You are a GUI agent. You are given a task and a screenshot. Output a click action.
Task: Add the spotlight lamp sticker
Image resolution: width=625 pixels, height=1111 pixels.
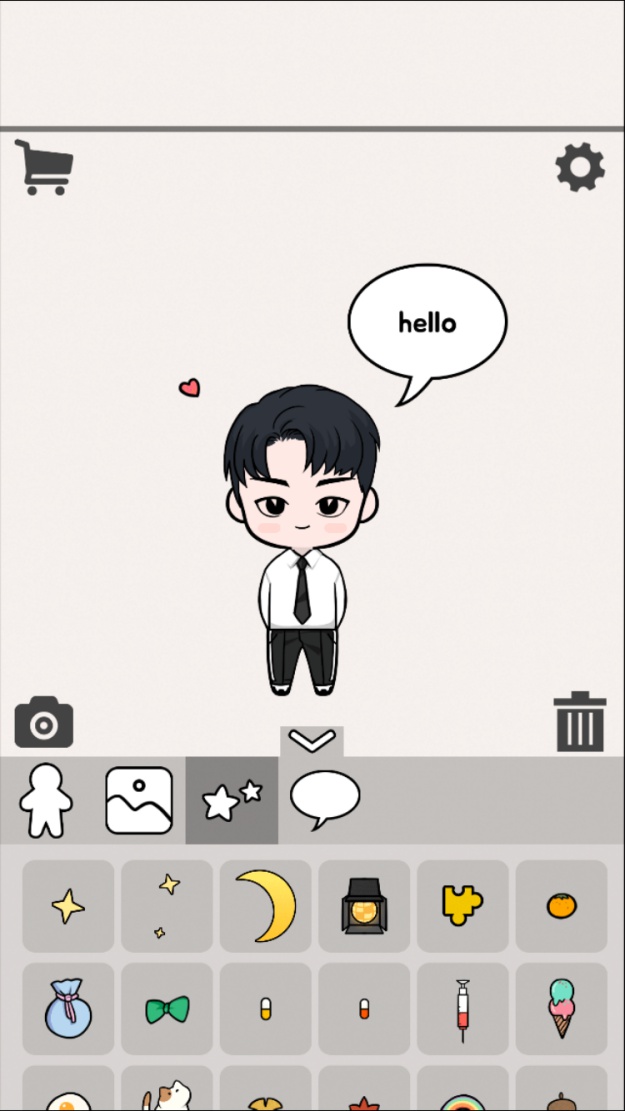pyautogui.click(x=364, y=906)
